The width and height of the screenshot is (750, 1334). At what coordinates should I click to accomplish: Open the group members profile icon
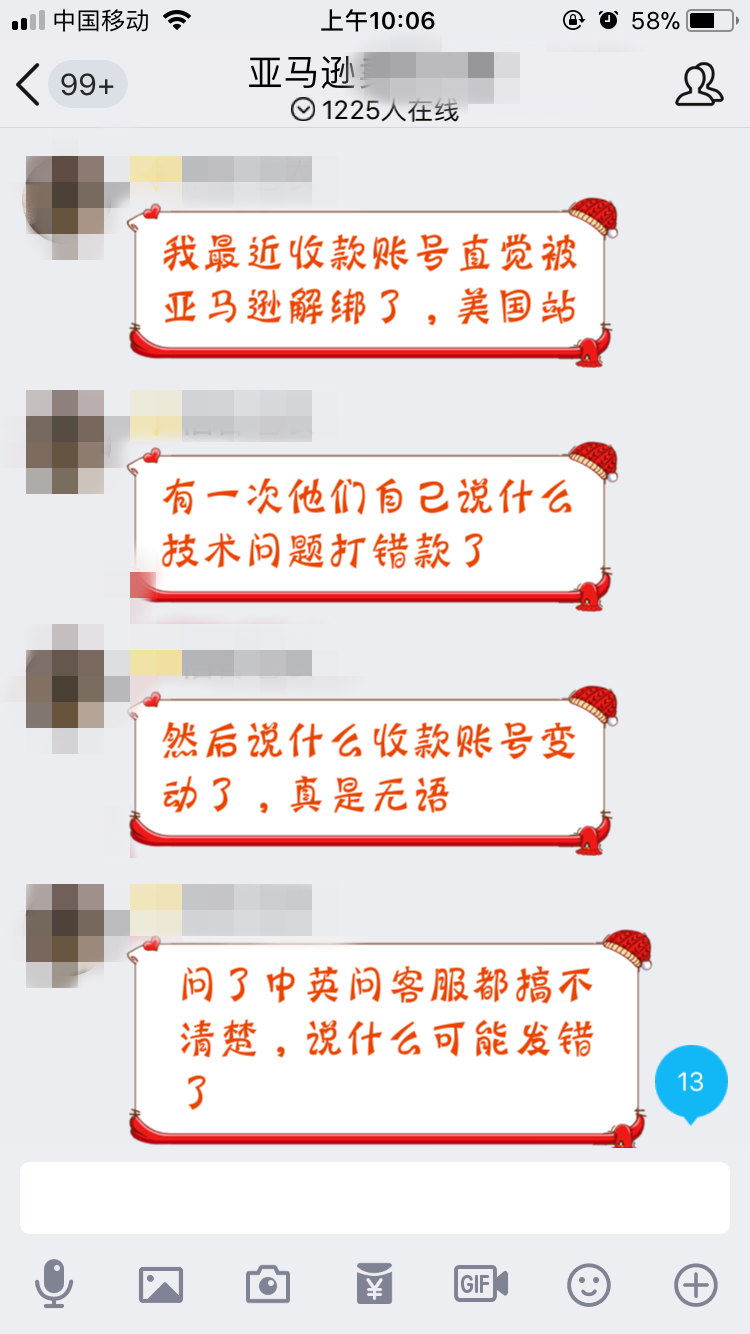pos(698,85)
